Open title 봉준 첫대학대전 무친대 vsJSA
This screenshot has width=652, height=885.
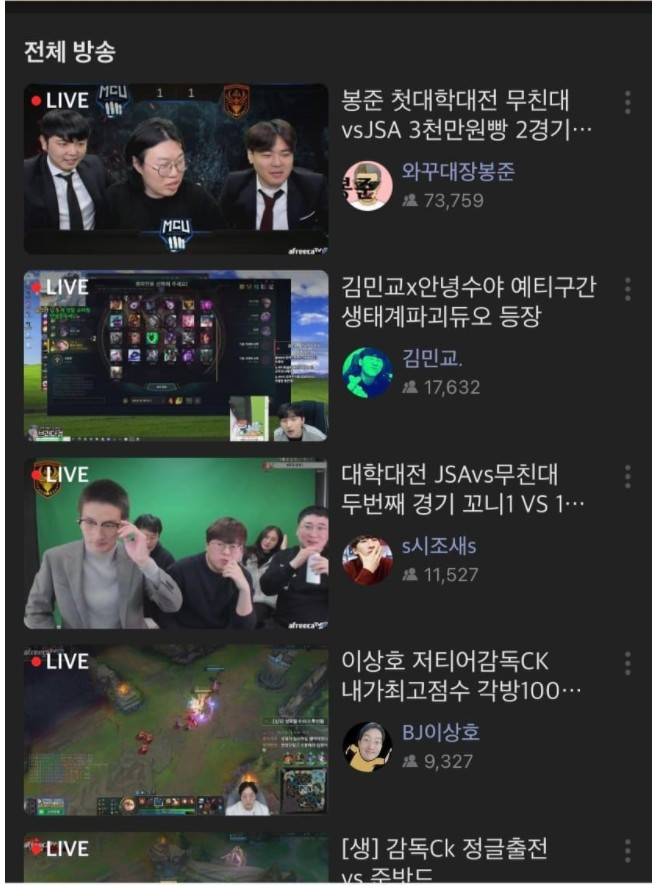[x=468, y=115]
